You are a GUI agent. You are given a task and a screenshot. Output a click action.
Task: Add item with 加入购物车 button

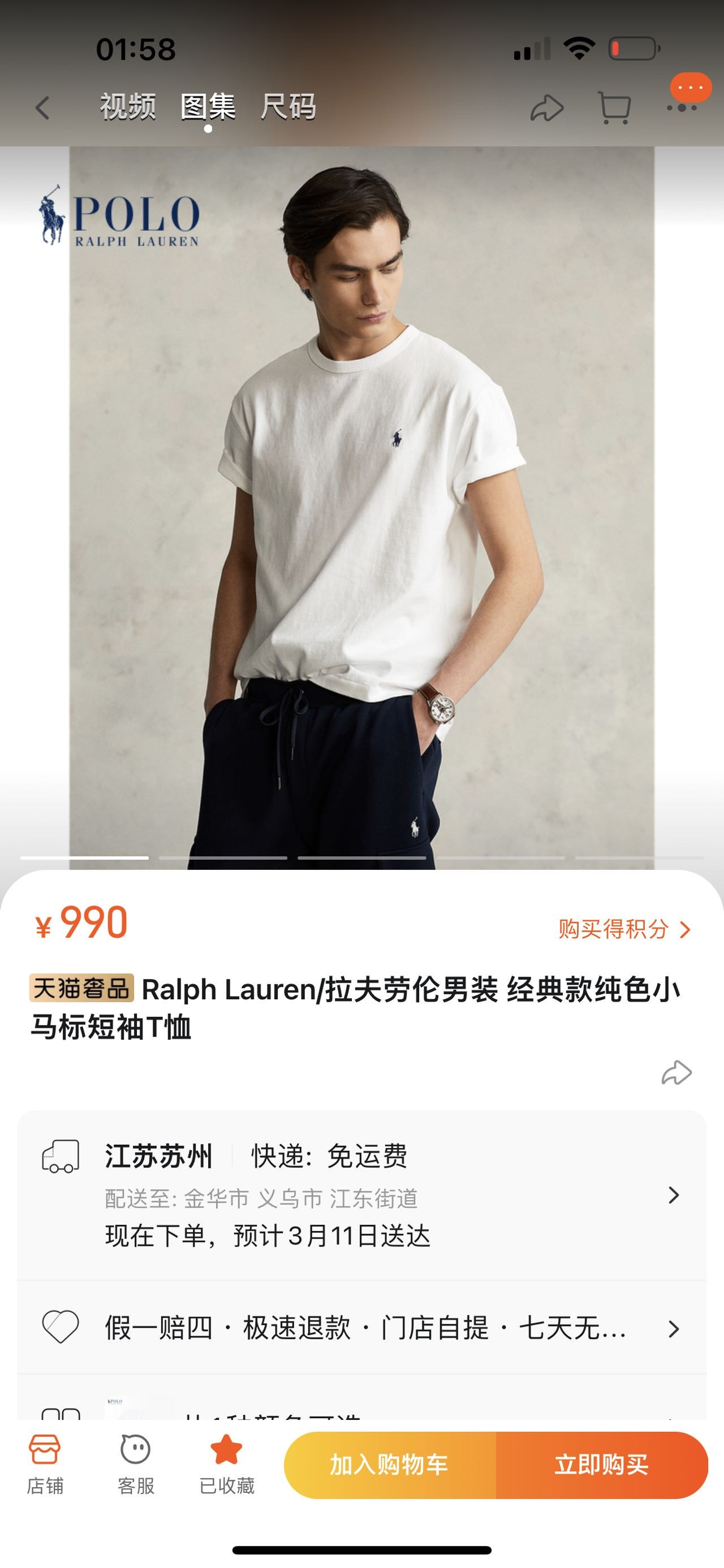390,1465
